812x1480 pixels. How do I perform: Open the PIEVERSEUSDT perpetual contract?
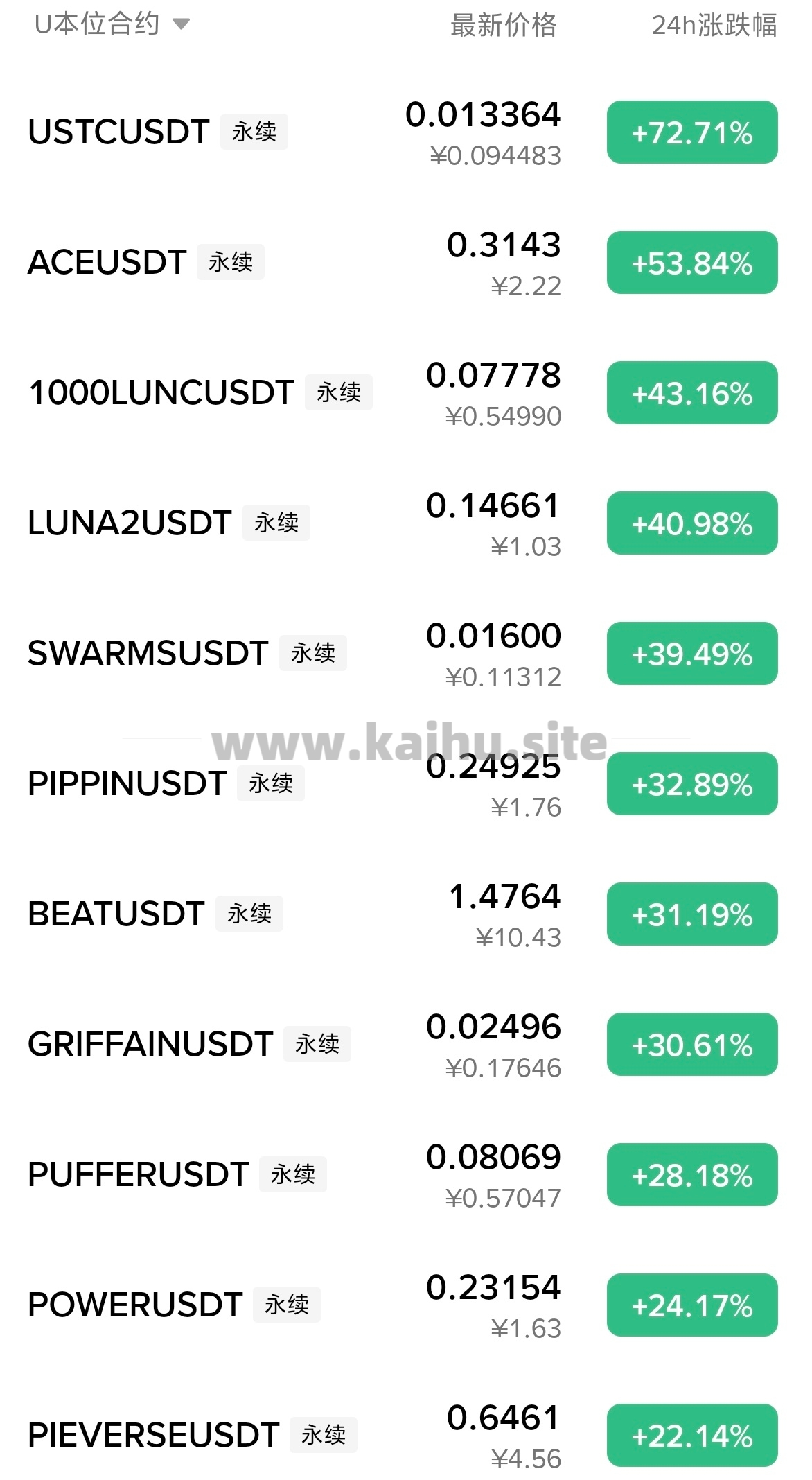click(153, 1435)
